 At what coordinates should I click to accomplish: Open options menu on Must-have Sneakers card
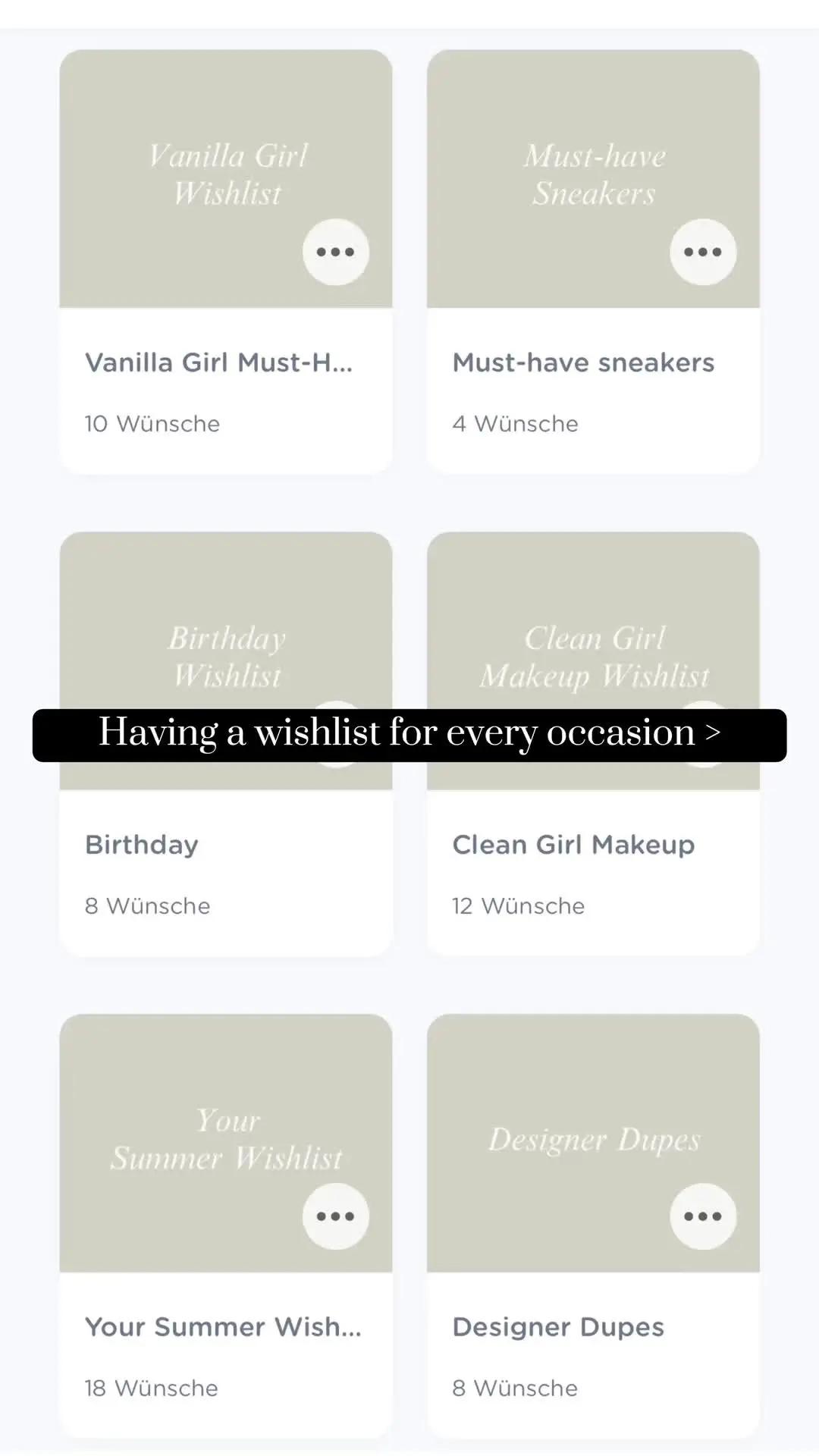703,252
